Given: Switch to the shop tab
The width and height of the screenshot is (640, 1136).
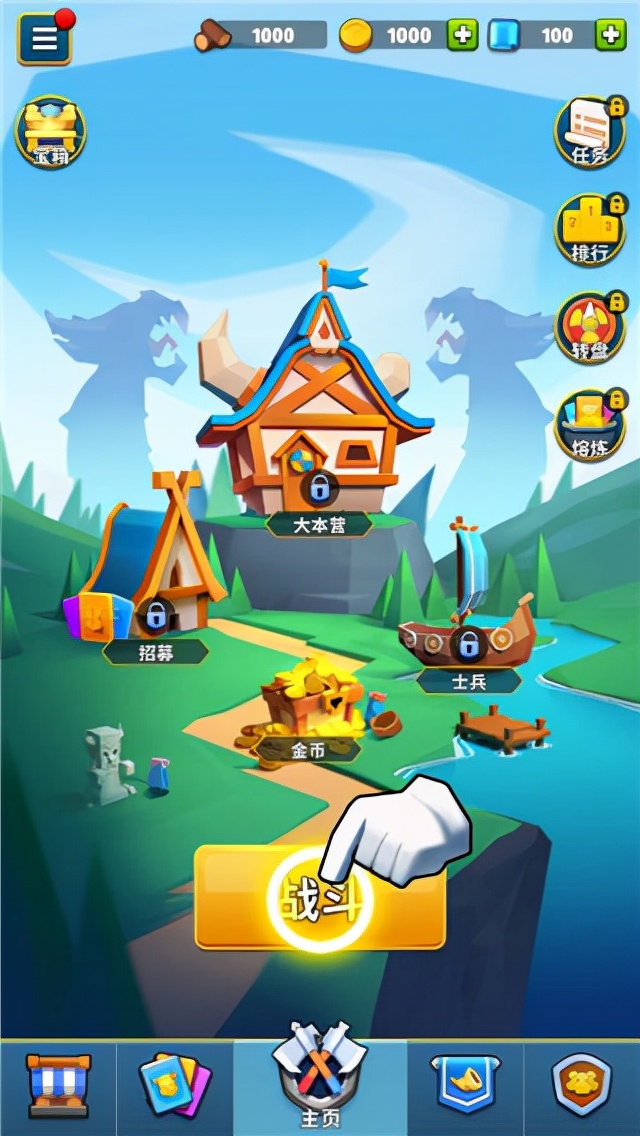Looking at the screenshot, I should coord(58,1084).
